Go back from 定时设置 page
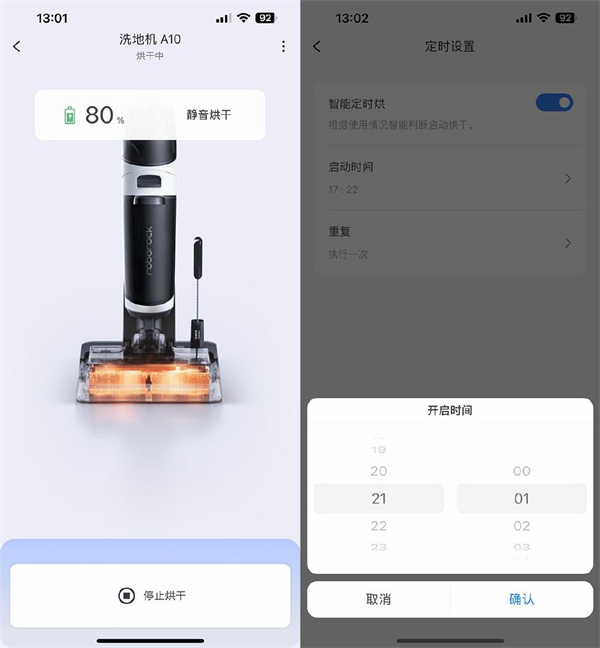This screenshot has width=600, height=648. point(317,47)
